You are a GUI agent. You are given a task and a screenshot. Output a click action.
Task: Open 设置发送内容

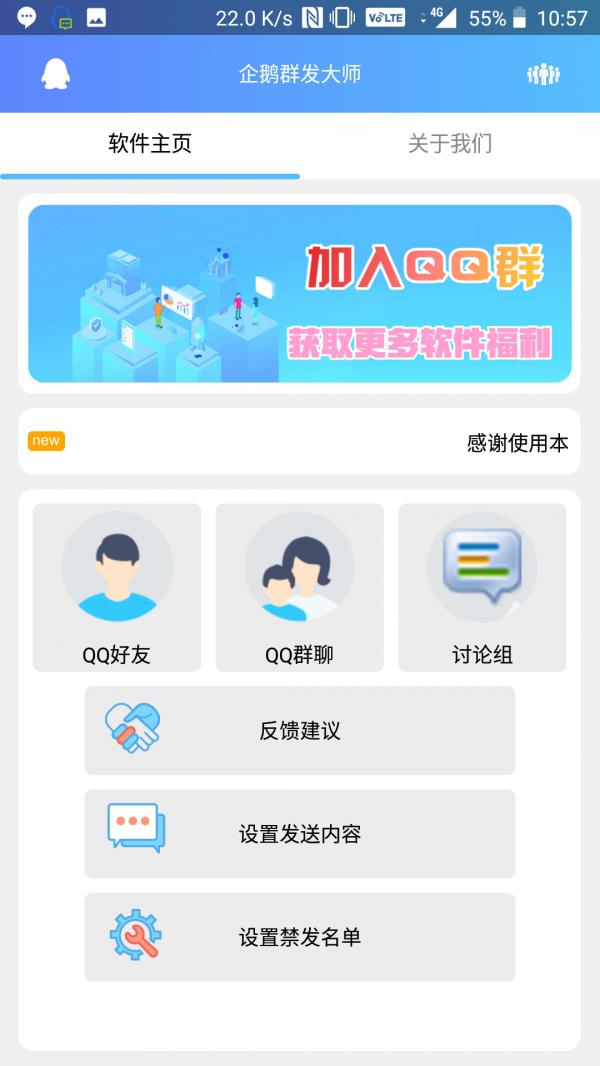300,834
